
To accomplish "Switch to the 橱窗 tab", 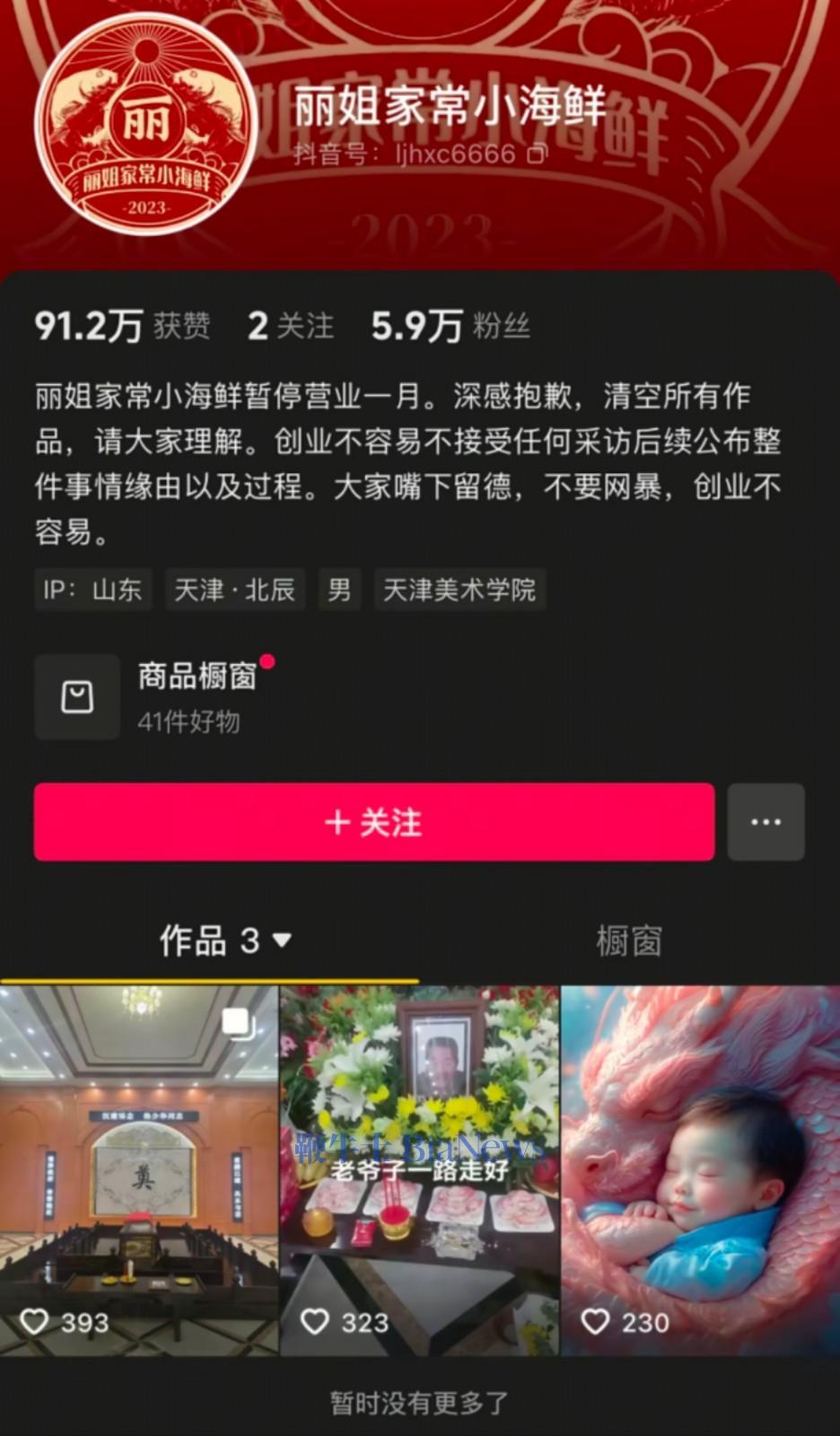I will pos(628,941).
